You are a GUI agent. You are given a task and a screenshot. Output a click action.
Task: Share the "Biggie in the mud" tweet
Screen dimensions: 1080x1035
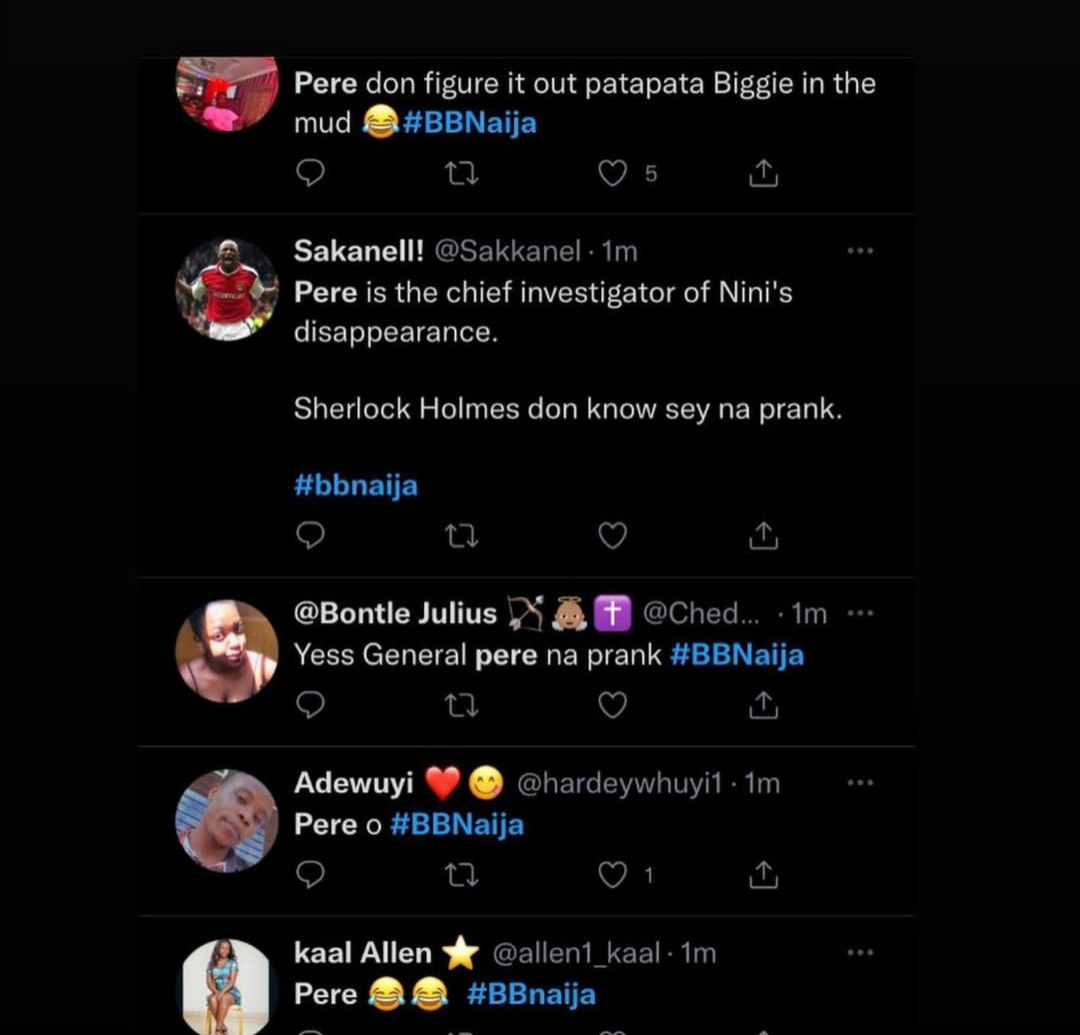click(763, 174)
